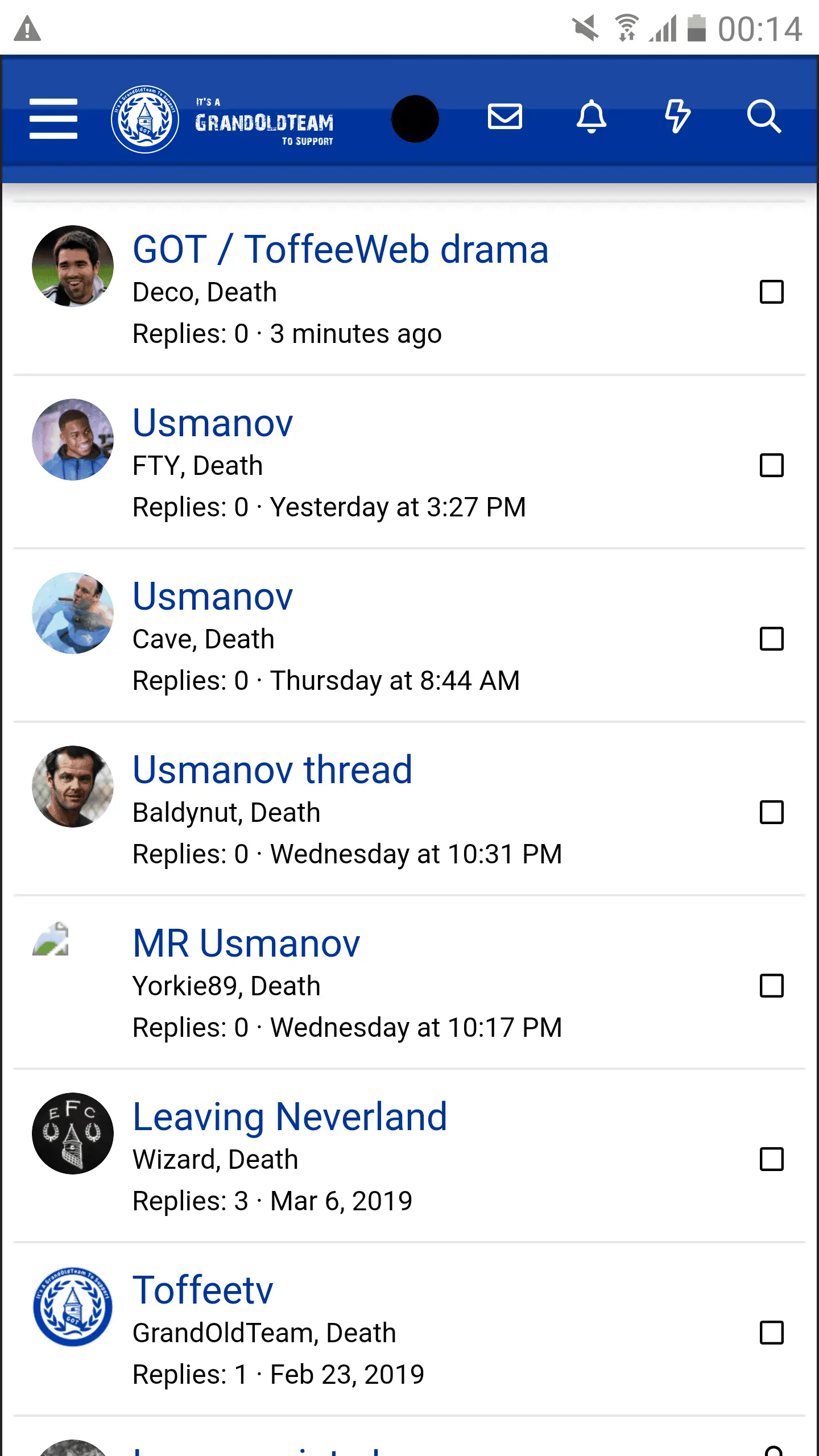
Task: Select the Leaving Neverland checkbox
Action: click(771, 1159)
